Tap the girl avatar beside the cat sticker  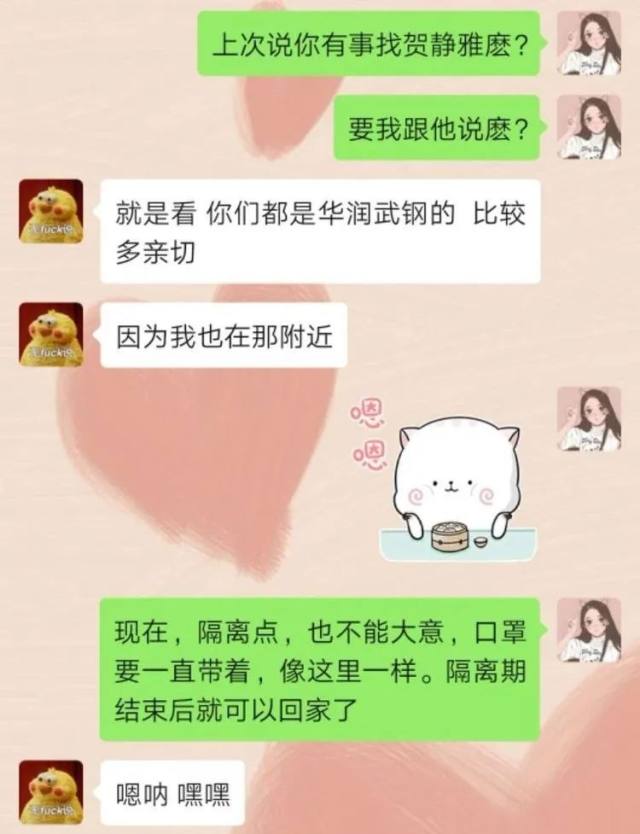[x=589, y=418]
